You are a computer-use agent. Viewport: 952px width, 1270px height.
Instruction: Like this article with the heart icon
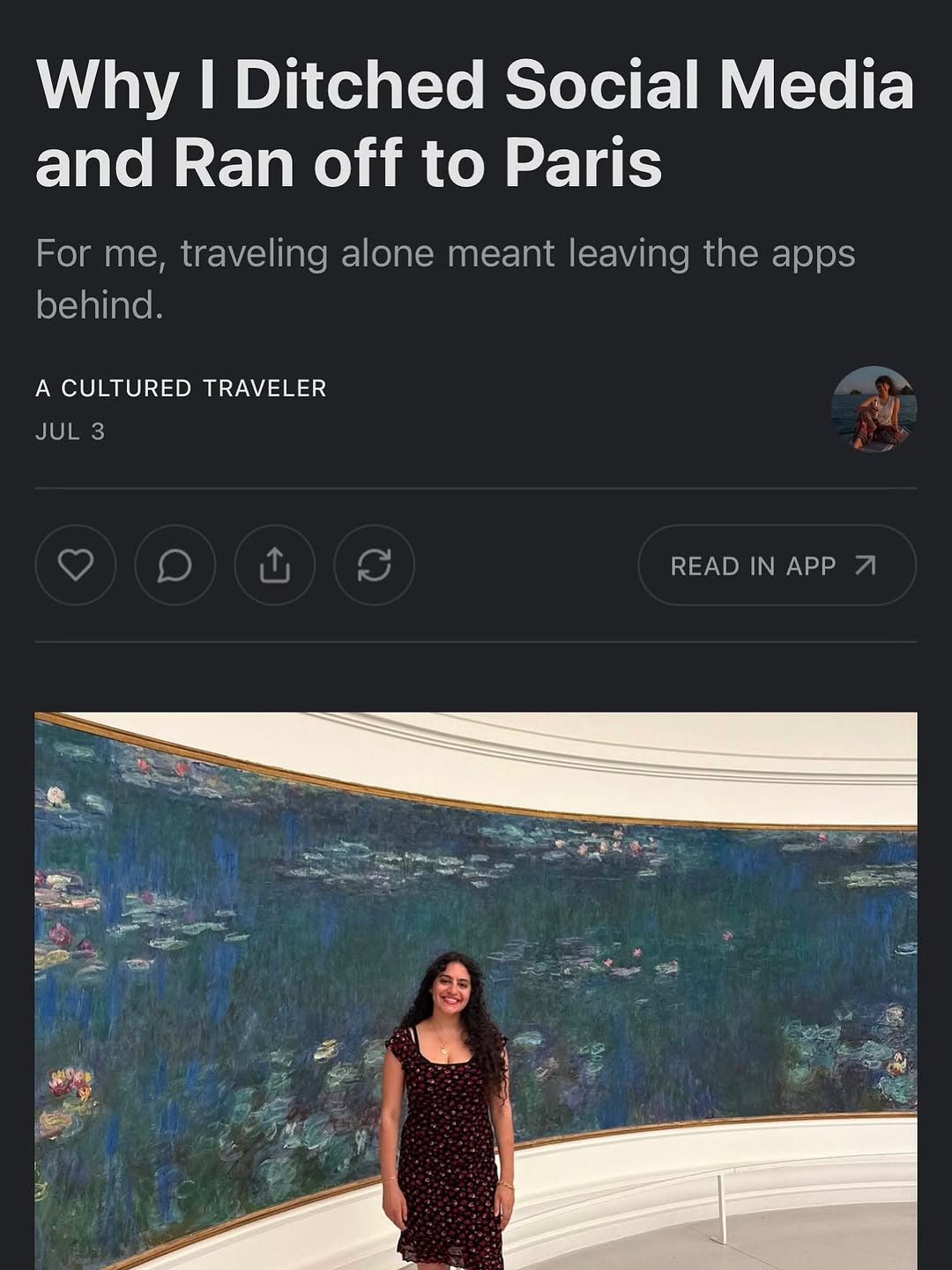[76, 565]
